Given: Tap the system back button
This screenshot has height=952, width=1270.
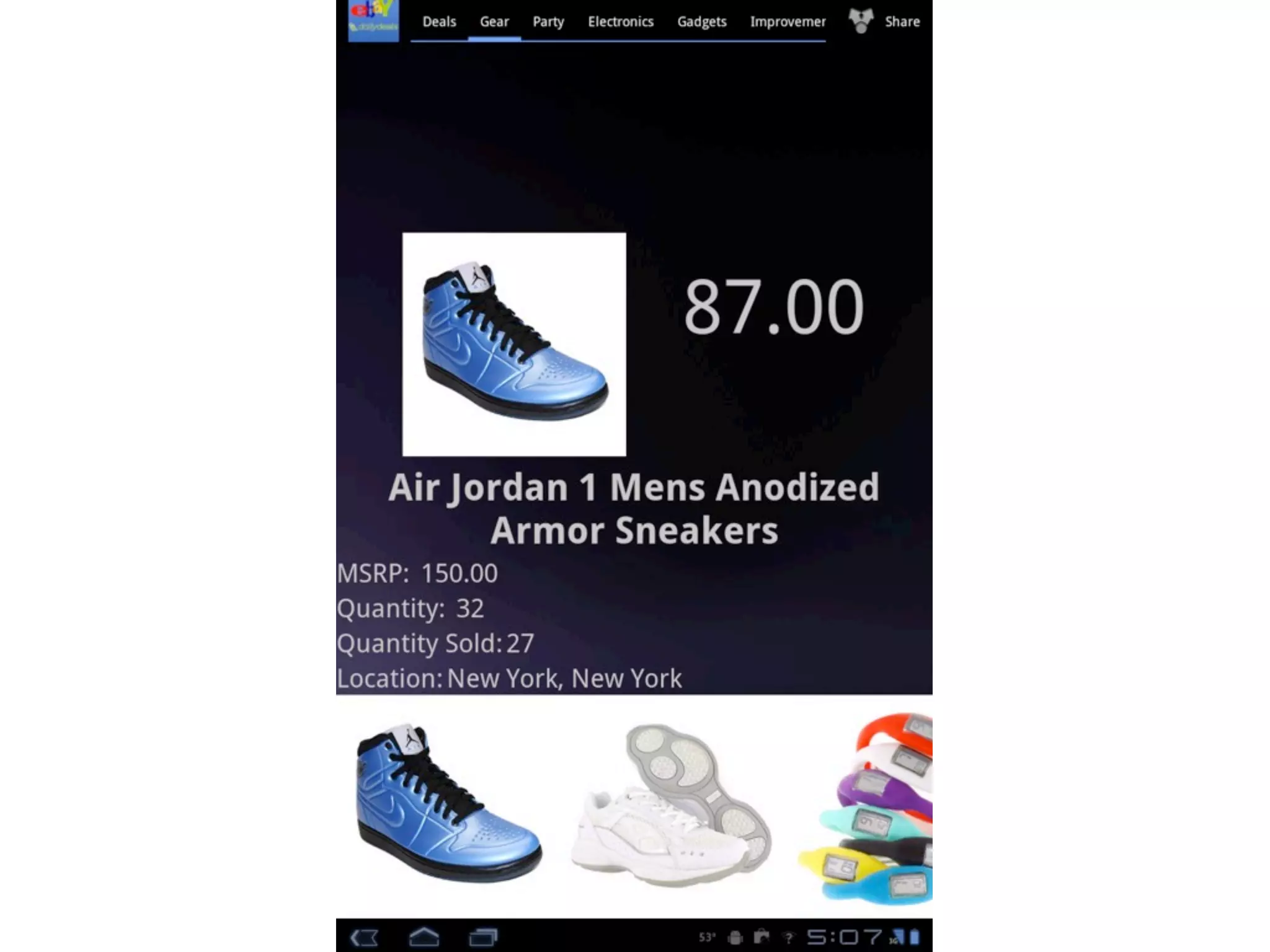Looking at the screenshot, I should (364, 937).
